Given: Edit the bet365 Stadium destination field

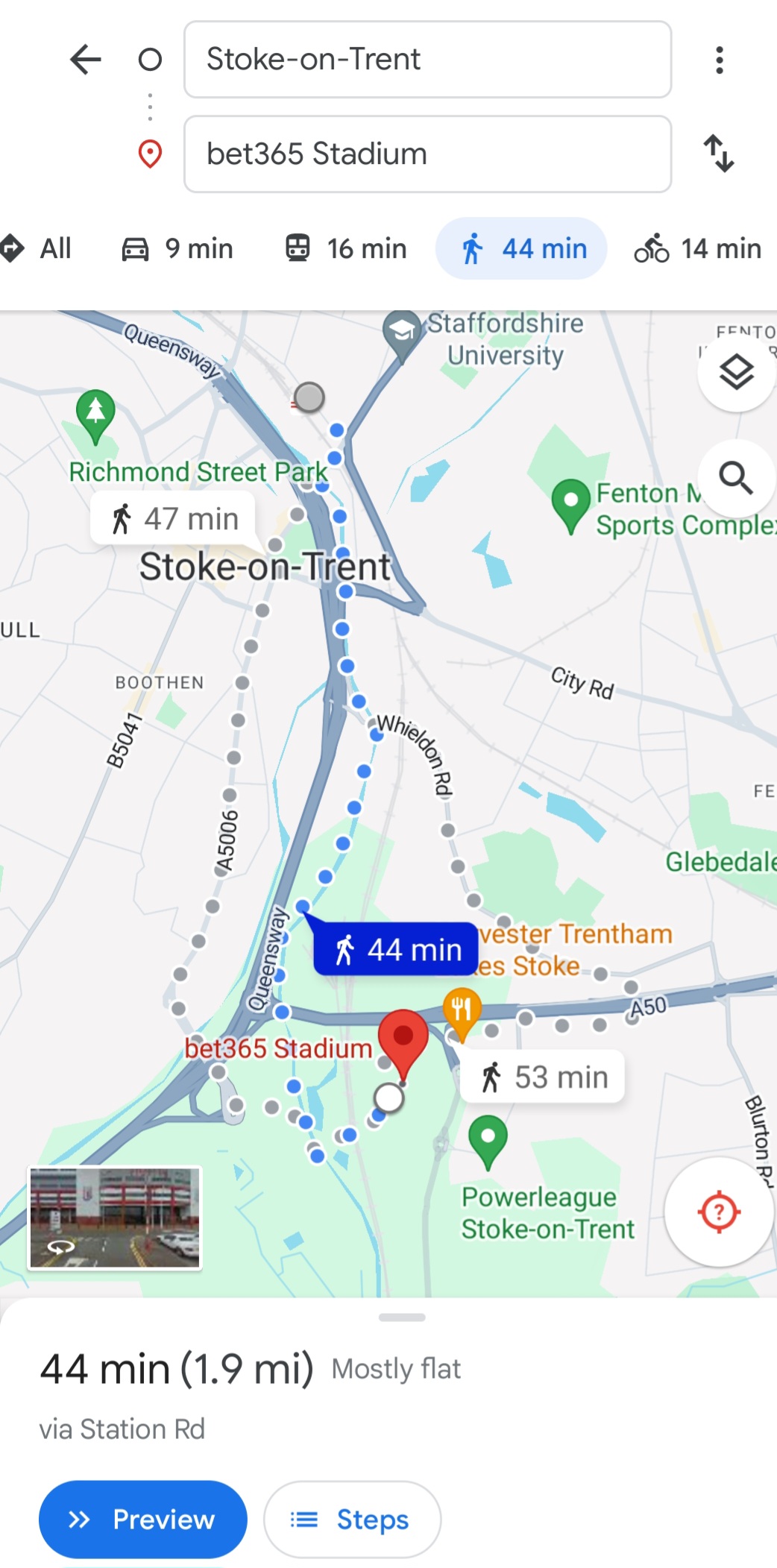Looking at the screenshot, I should point(427,154).
